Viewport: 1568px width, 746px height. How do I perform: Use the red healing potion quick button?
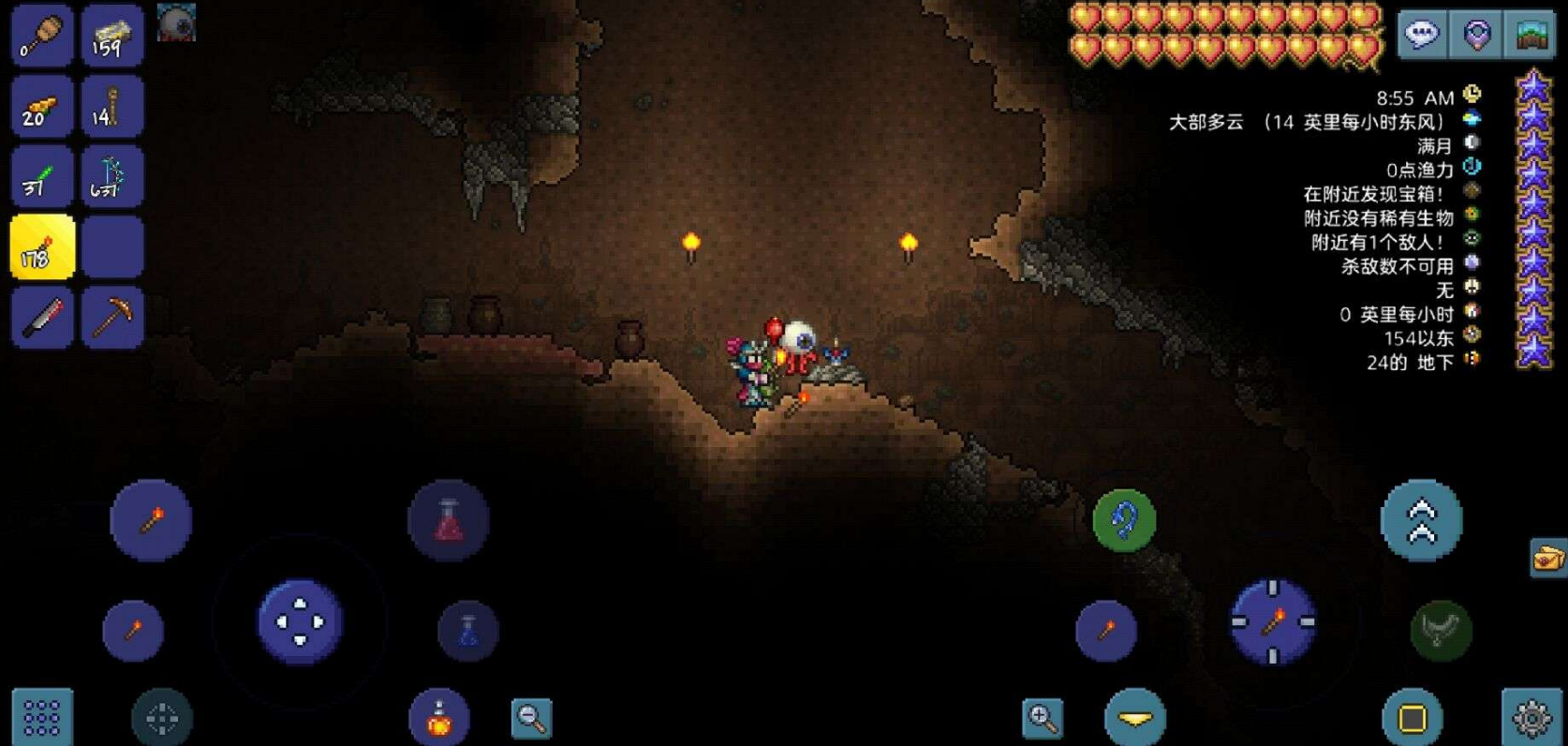(x=449, y=520)
